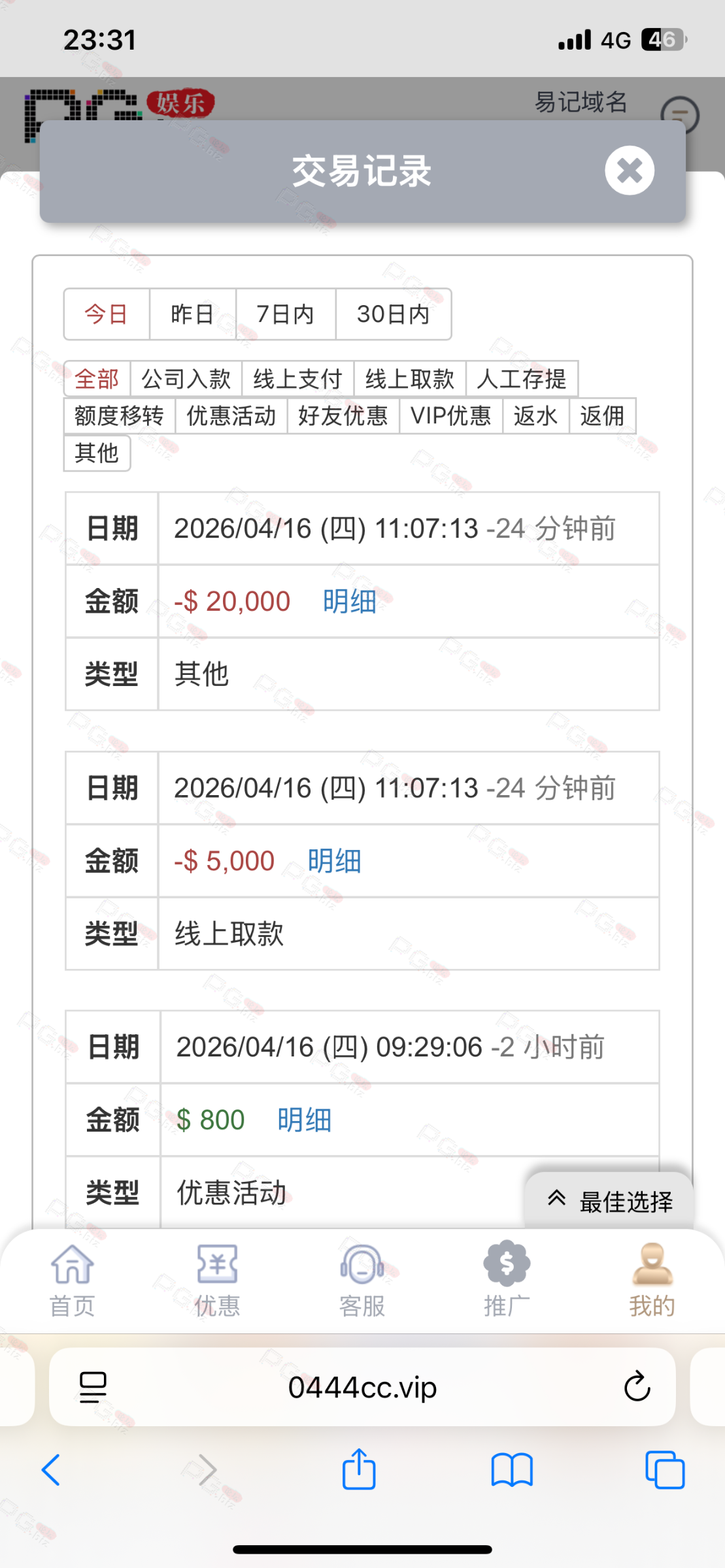Viewport: 725px width, 1568px height.
Task: Select the 额度移转 category
Action: pyautogui.click(x=119, y=416)
